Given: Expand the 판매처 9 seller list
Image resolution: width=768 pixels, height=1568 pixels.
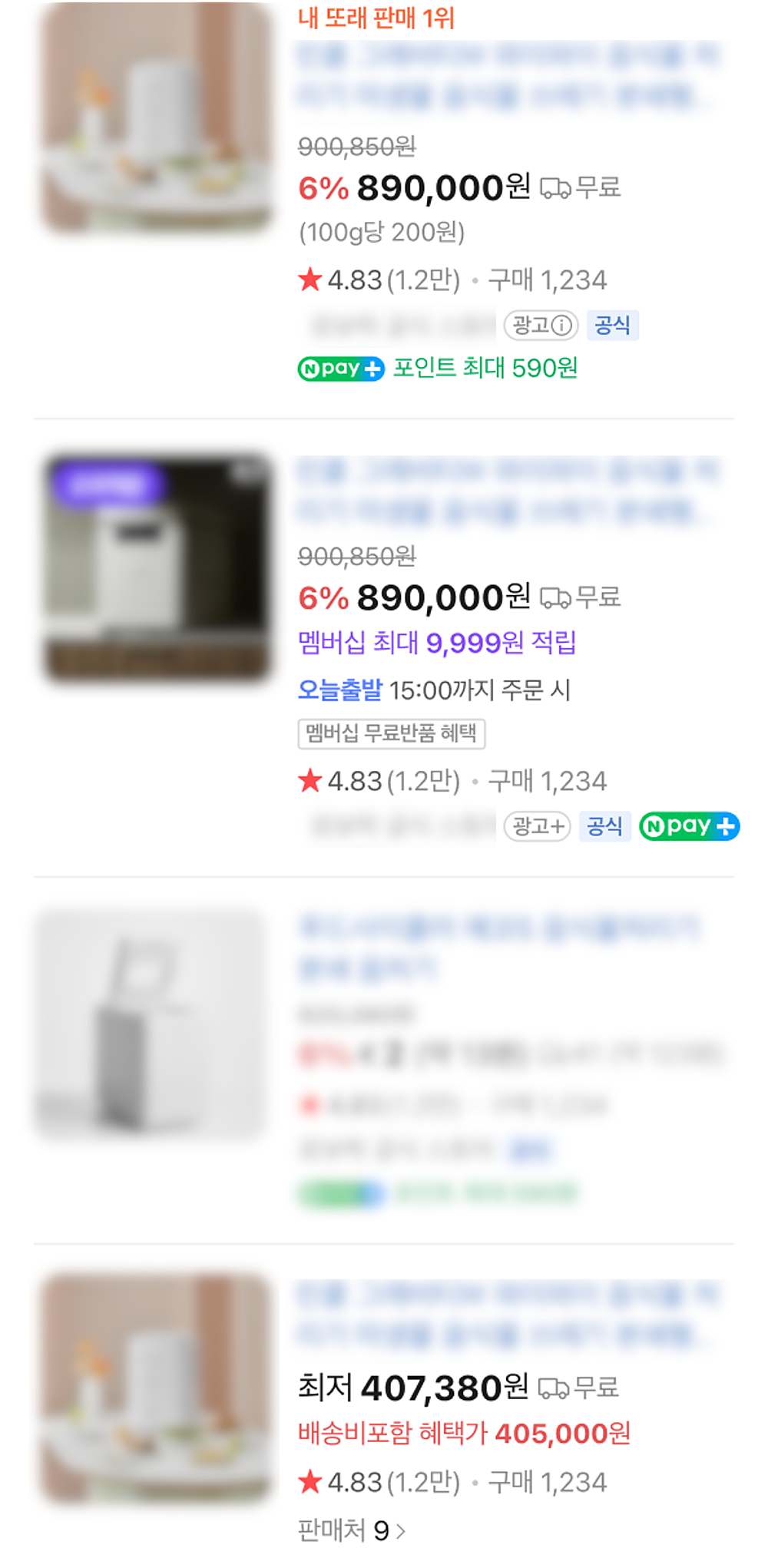Looking at the screenshot, I should pos(351,1530).
